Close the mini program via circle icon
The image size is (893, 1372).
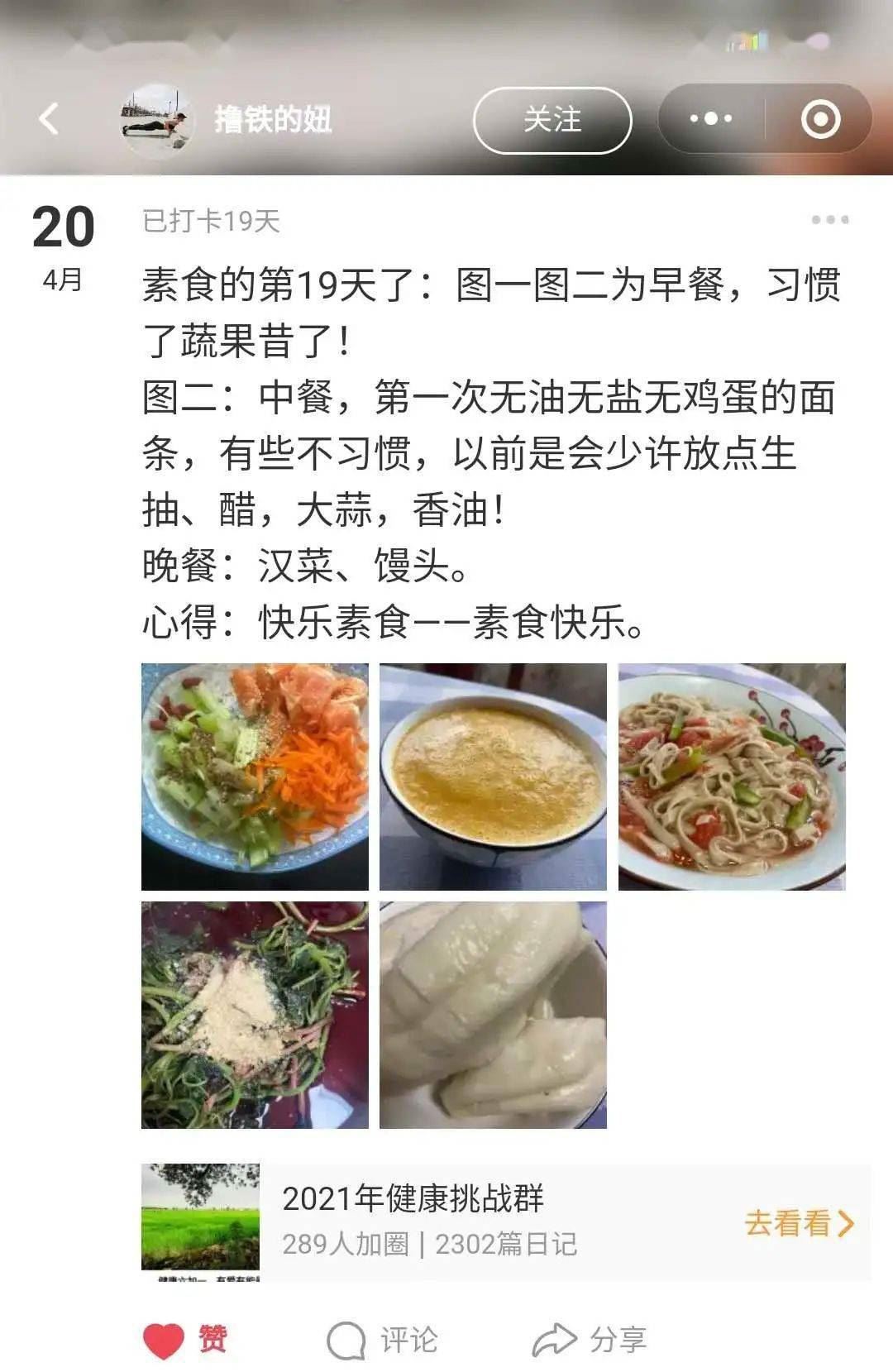click(x=820, y=119)
